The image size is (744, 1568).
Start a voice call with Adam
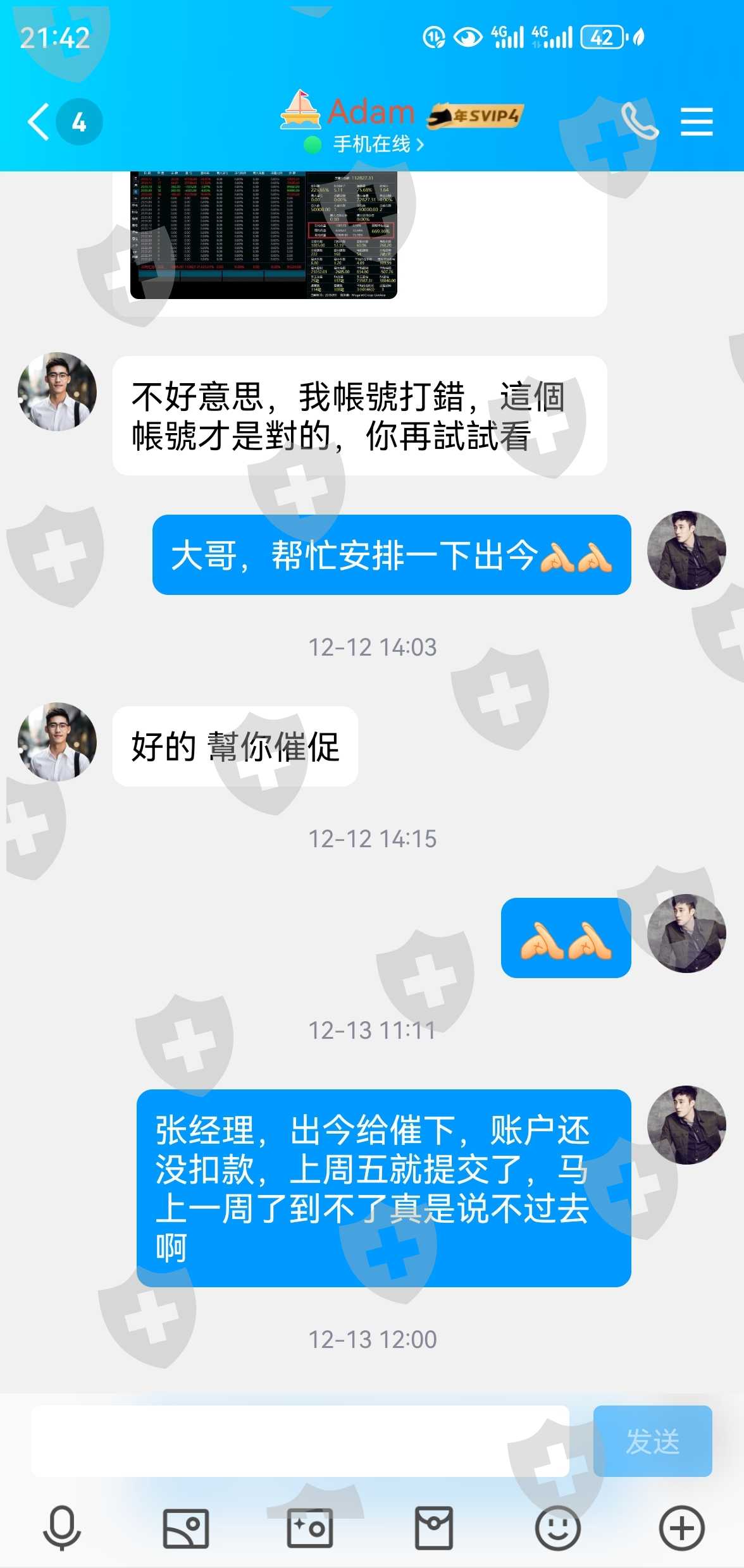click(x=639, y=121)
